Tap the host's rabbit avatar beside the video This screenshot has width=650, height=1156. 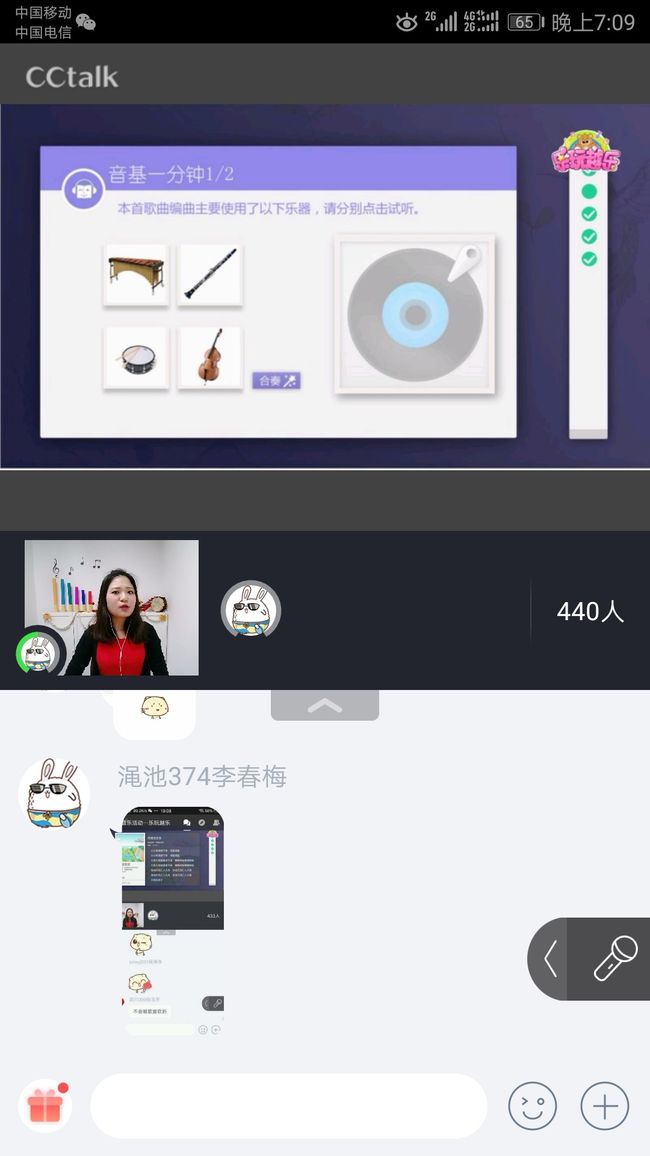(251, 609)
